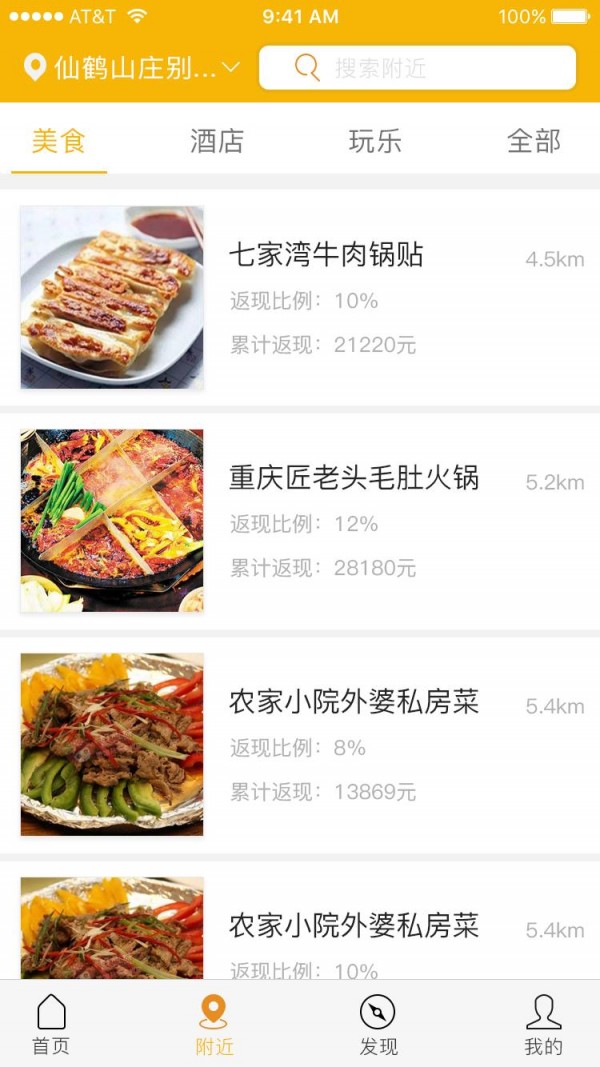Go to the 首页 home tab

click(x=51, y=1025)
